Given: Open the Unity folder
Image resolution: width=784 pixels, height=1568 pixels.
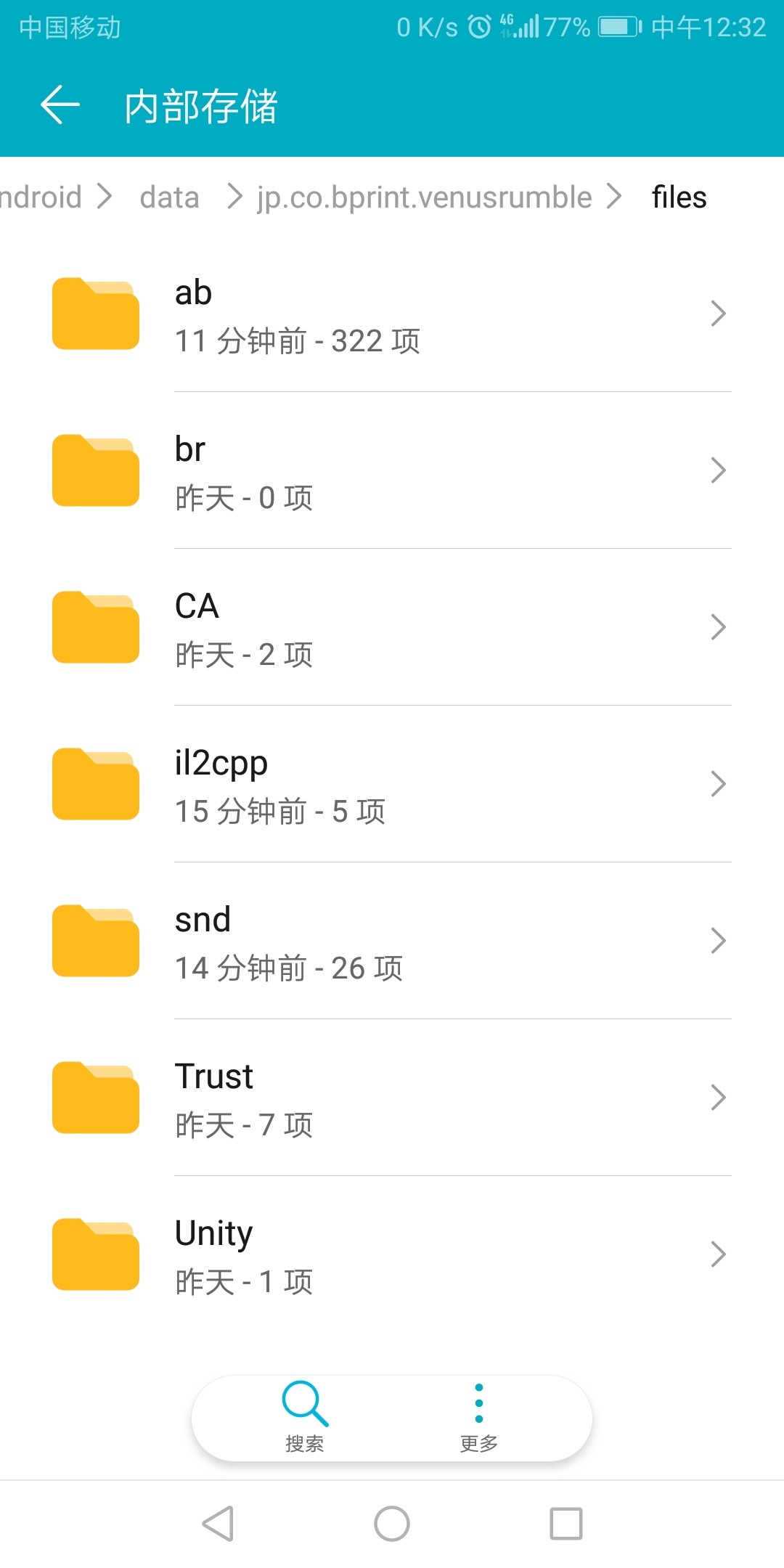Looking at the screenshot, I should click(x=392, y=1255).
